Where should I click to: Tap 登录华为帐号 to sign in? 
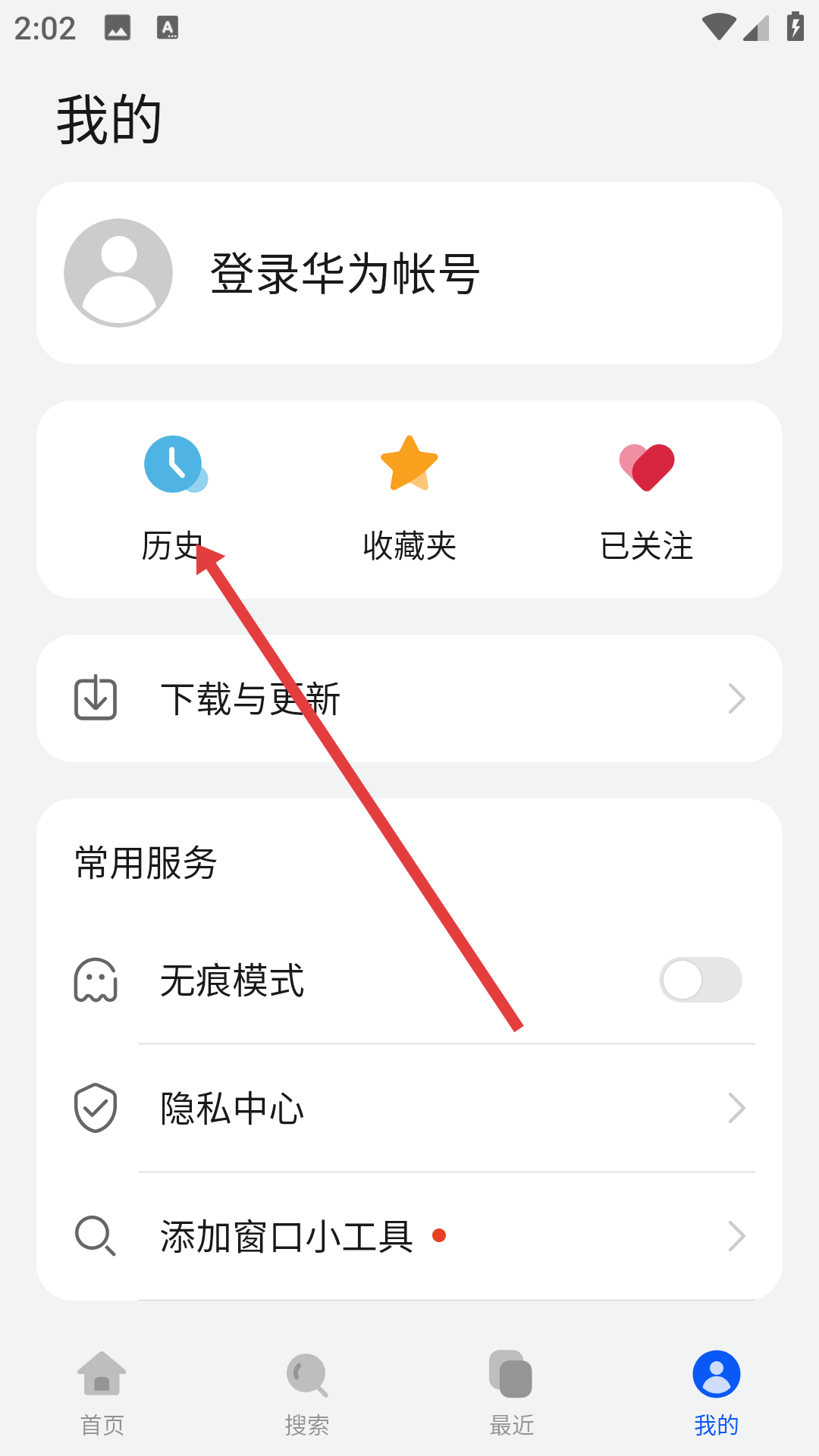coord(345,273)
